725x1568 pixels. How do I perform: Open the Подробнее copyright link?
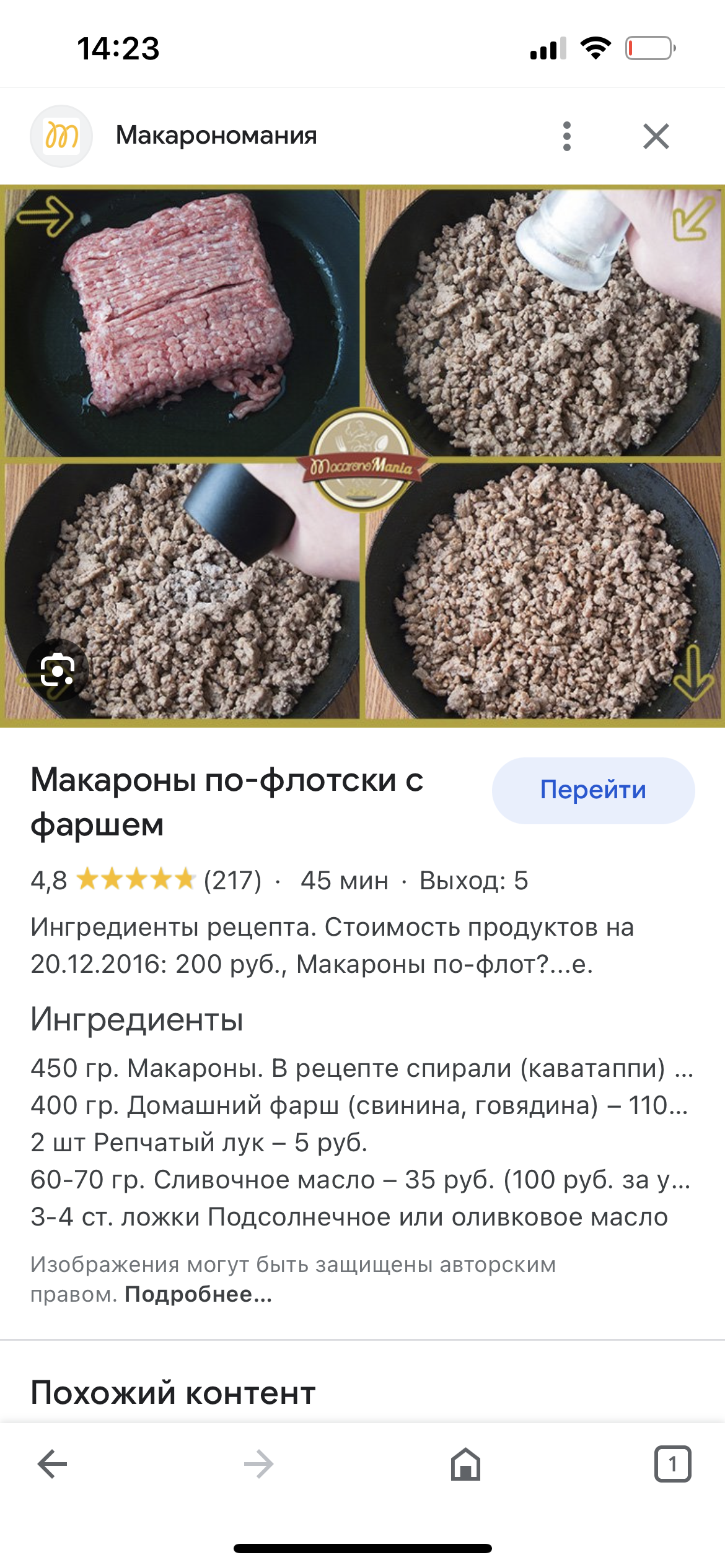tap(198, 1294)
